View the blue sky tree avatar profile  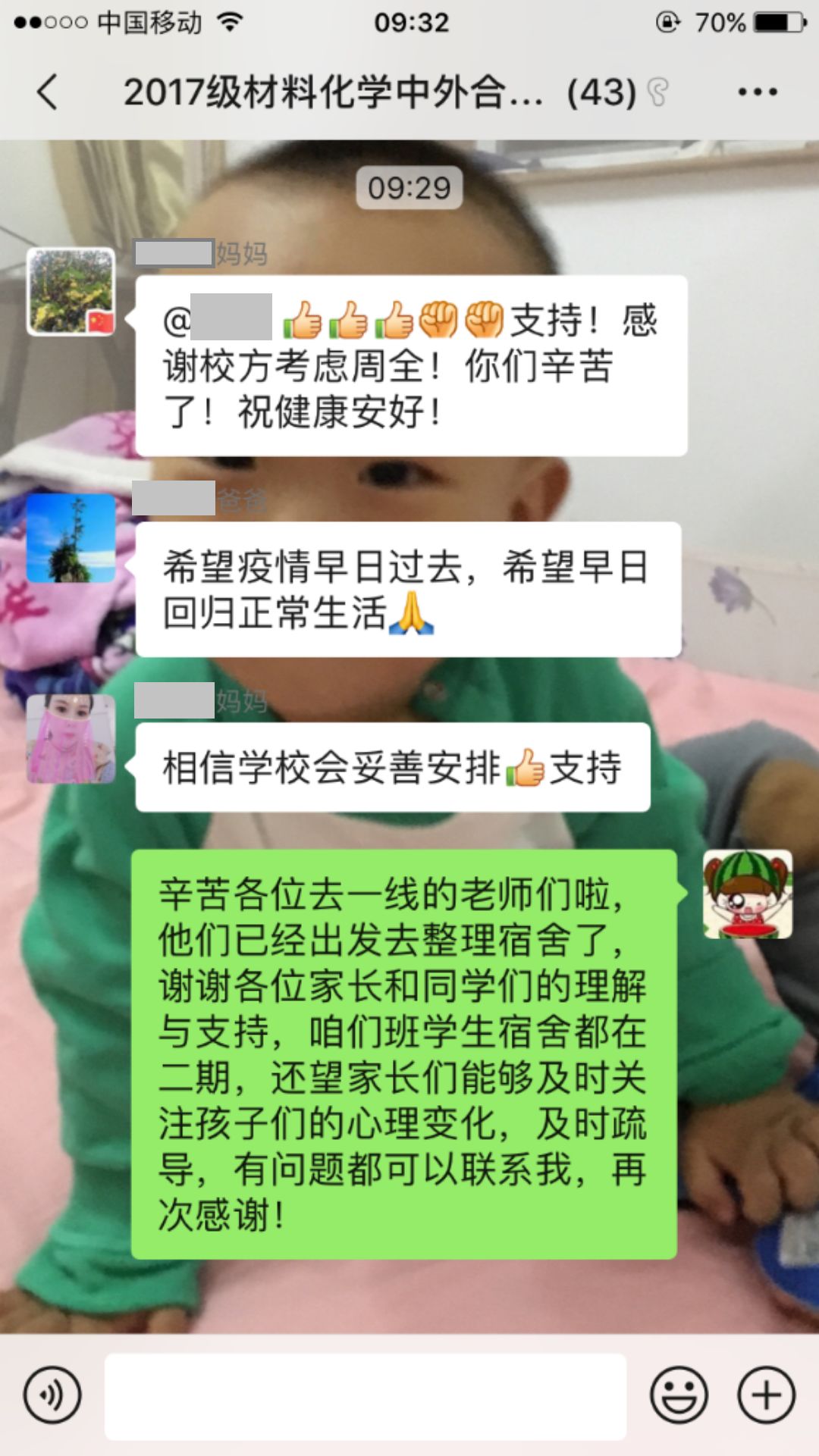click(71, 538)
